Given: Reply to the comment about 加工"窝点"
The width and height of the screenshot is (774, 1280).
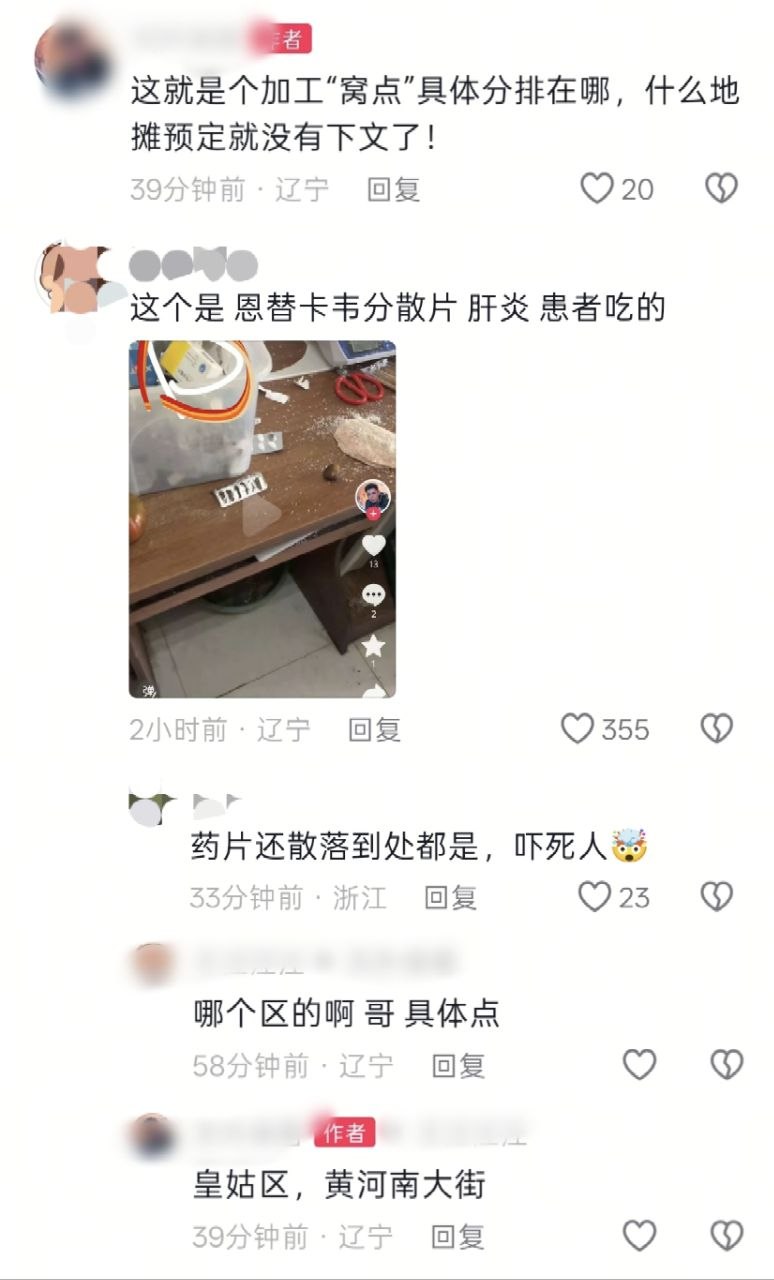Looking at the screenshot, I should coord(393,189).
